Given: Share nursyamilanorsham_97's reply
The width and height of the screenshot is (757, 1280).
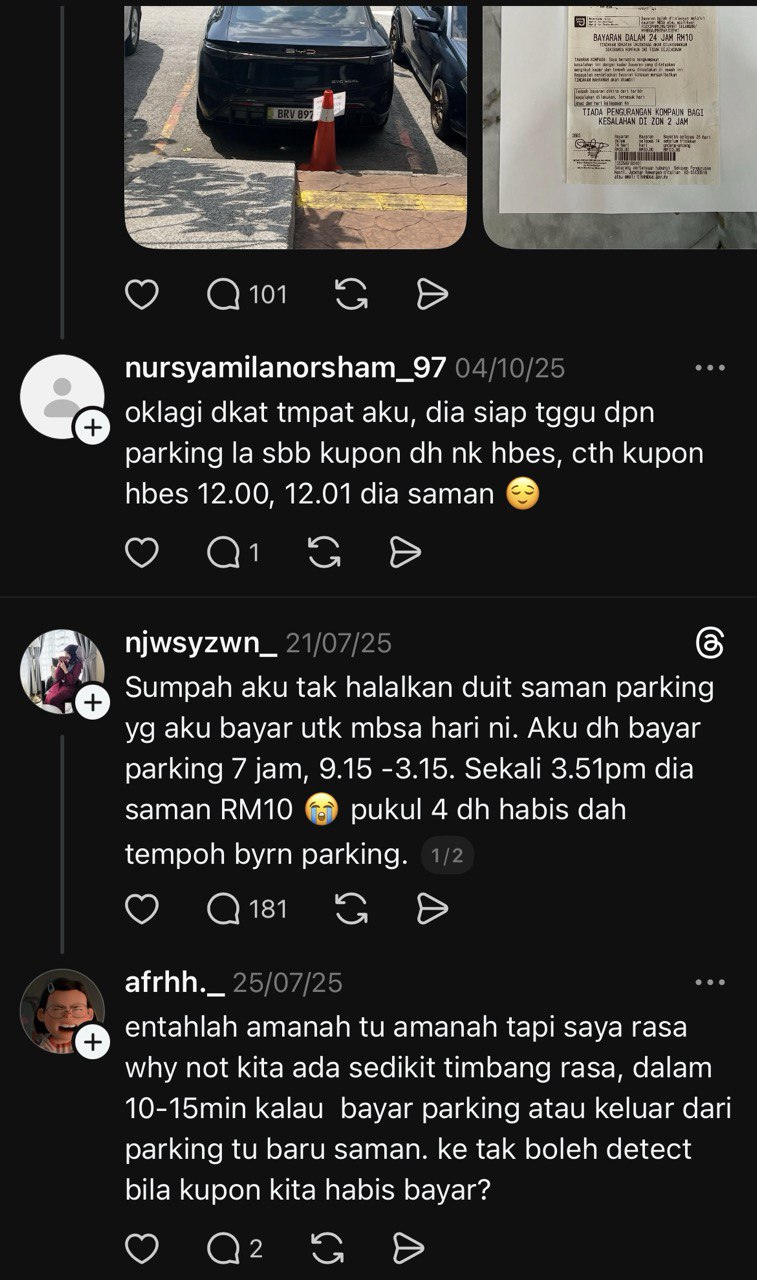Looking at the screenshot, I should (404, 552).
